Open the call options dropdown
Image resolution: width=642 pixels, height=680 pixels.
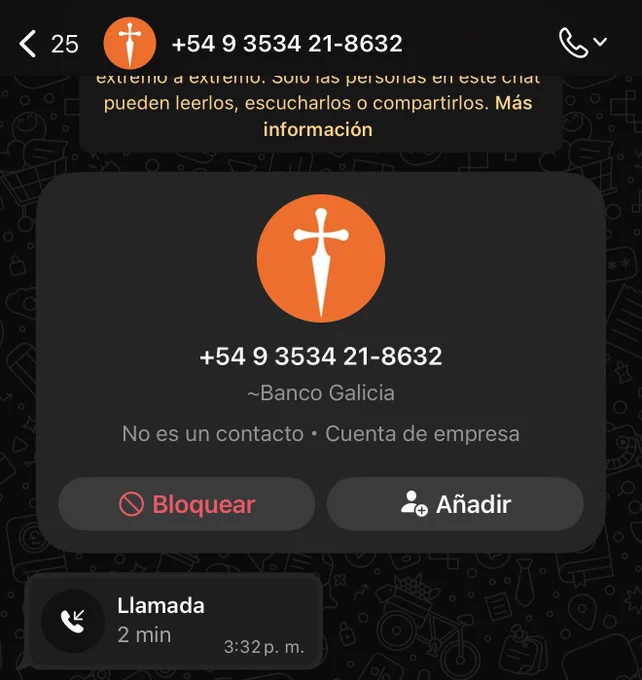point(583,42)
